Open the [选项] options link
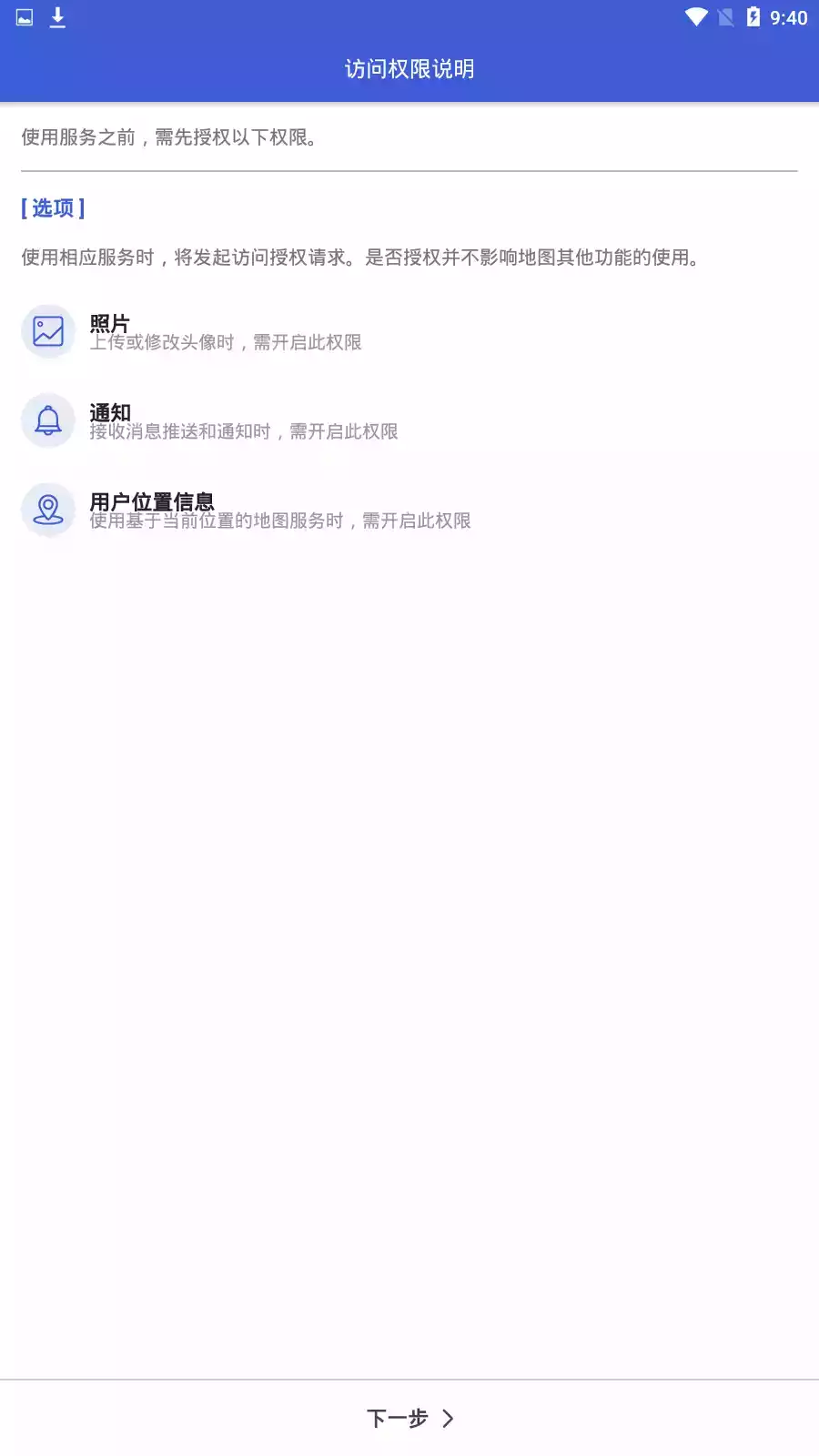The height and width of the screenshot is (1456, 819). (52, 207)
